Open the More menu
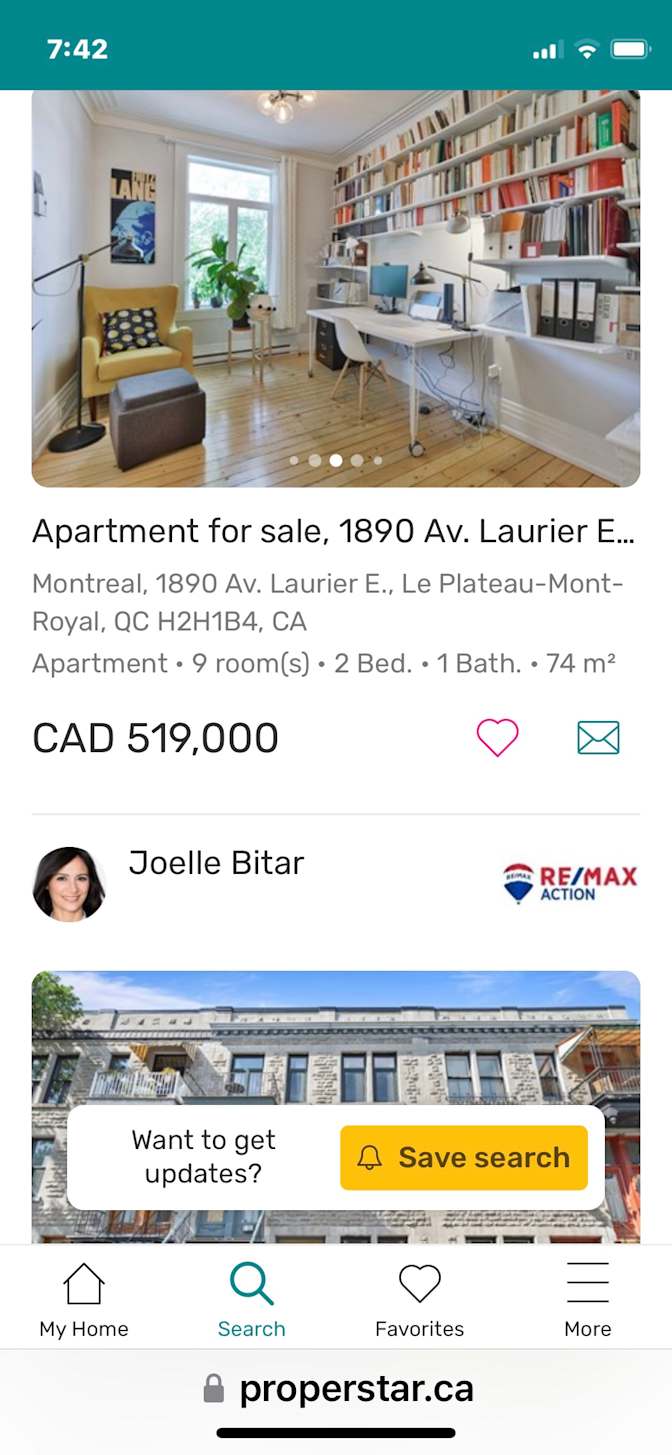The width and height of the screenshot is (672, 1455). pyautogui.click(x=587, y=1299)
